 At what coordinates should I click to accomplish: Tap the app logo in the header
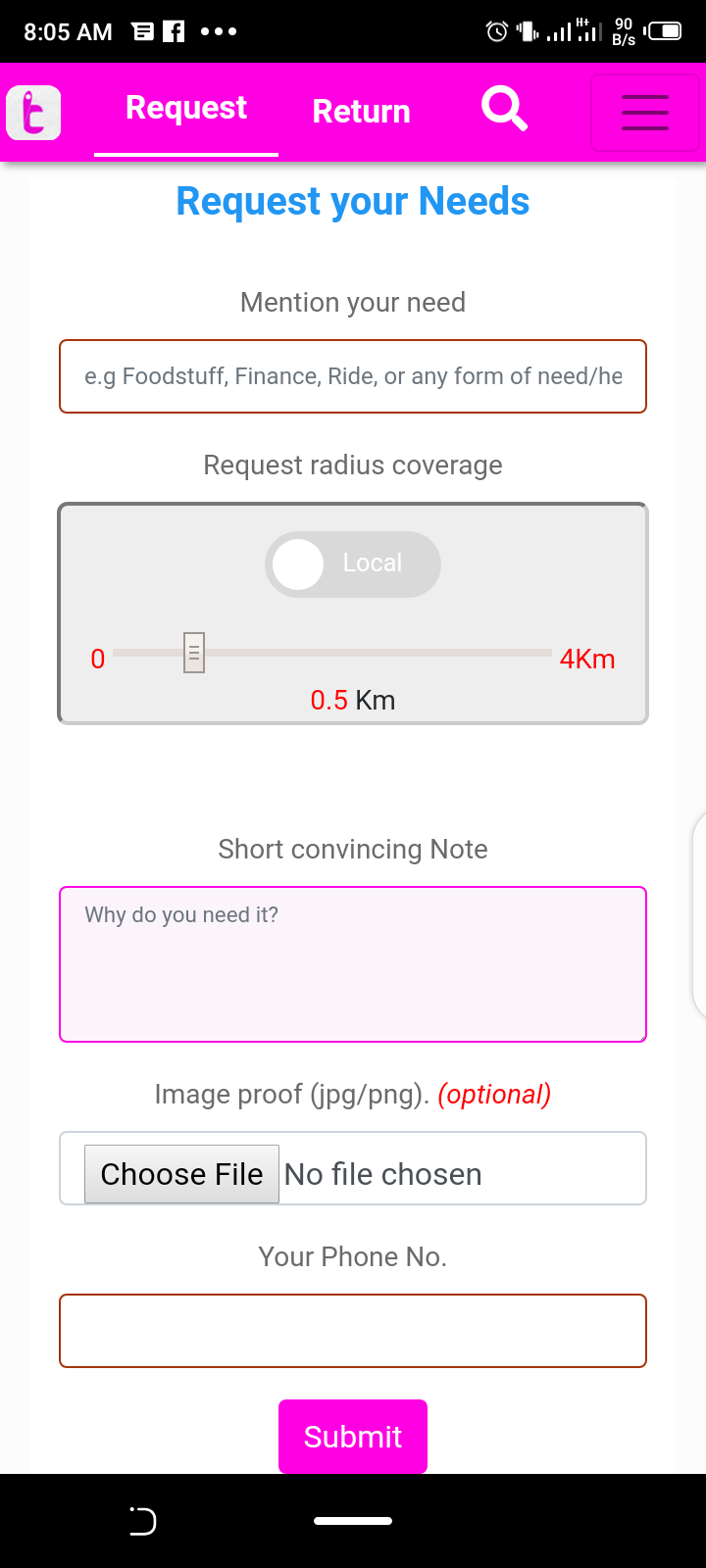tap(33, 113)
